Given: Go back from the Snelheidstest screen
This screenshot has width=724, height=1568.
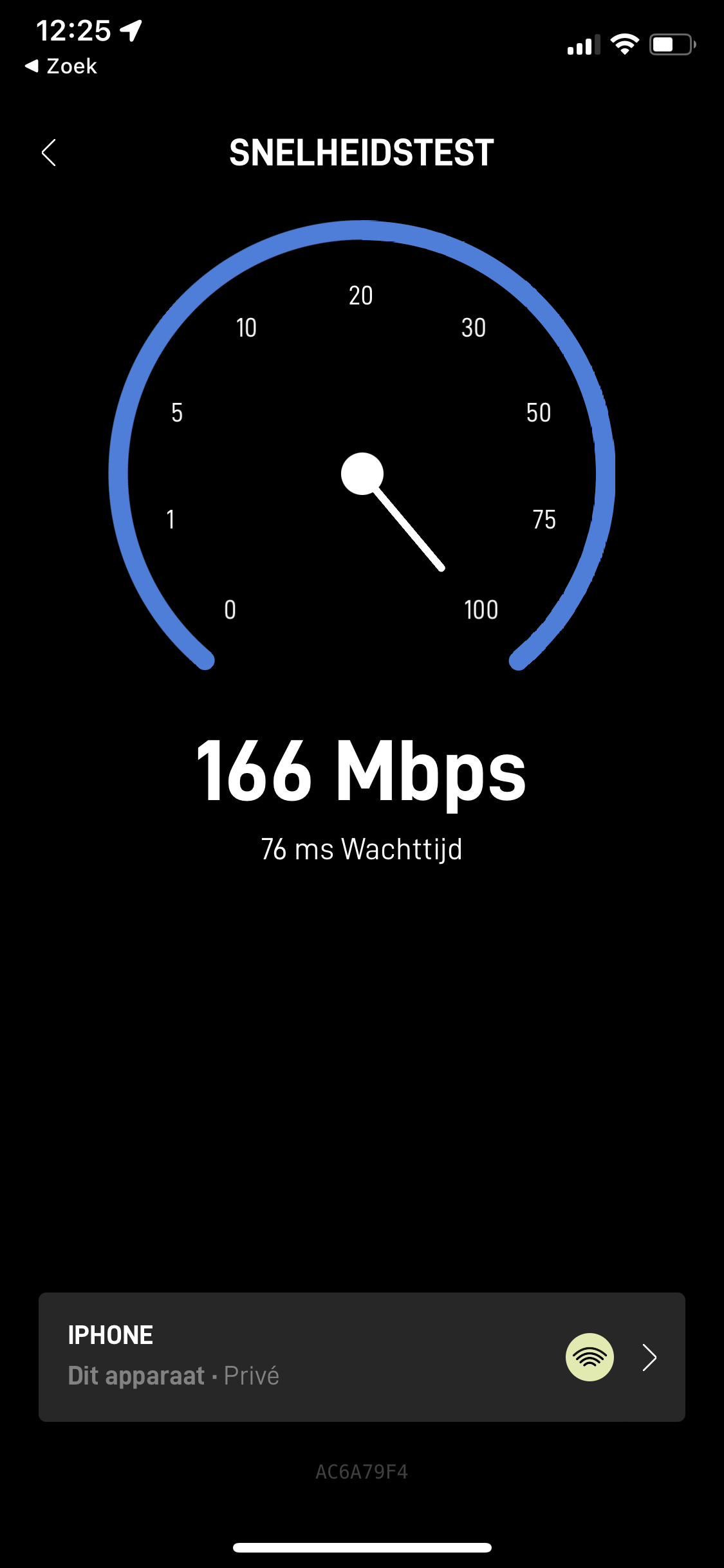Looking at the screenshot, I should (49, 153).
